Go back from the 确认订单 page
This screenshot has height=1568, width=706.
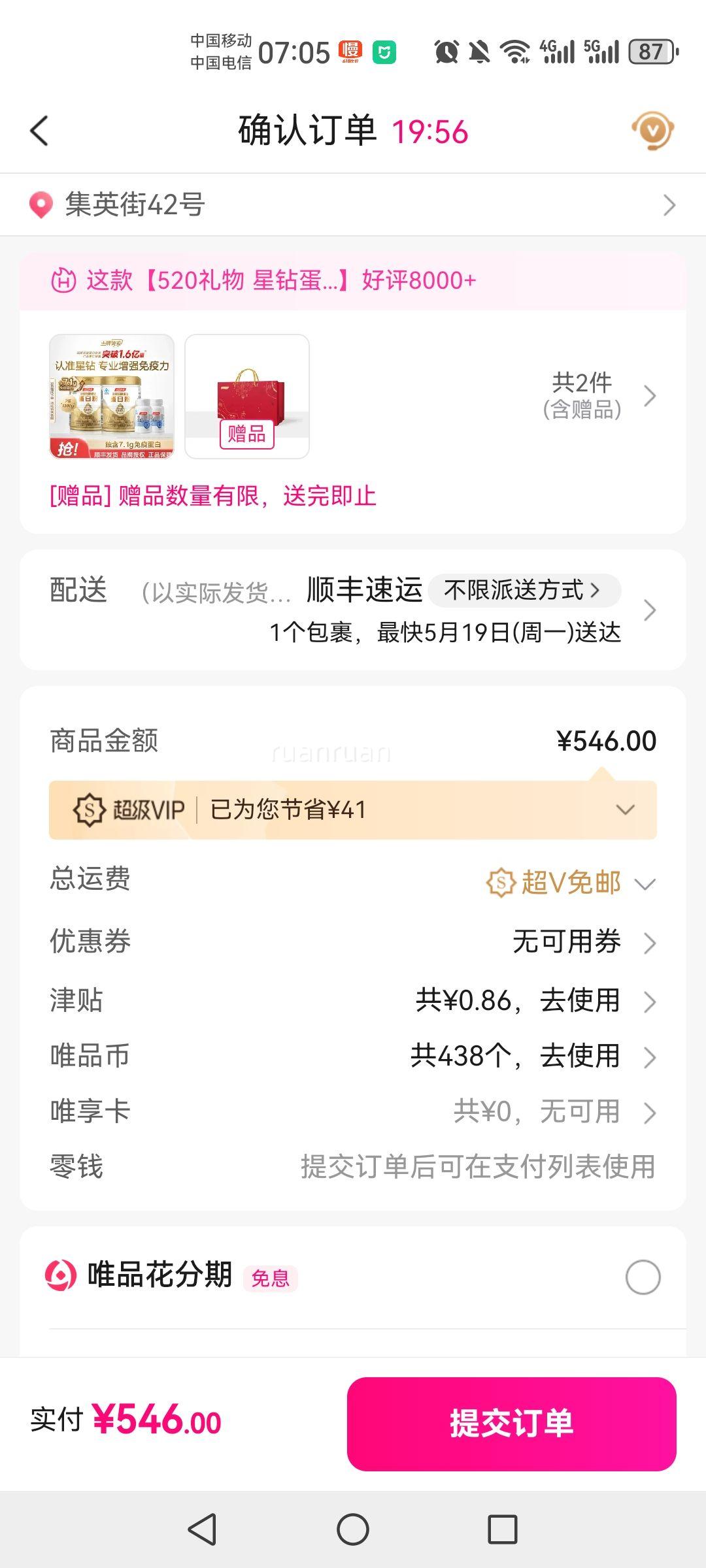tap(39, 131)
